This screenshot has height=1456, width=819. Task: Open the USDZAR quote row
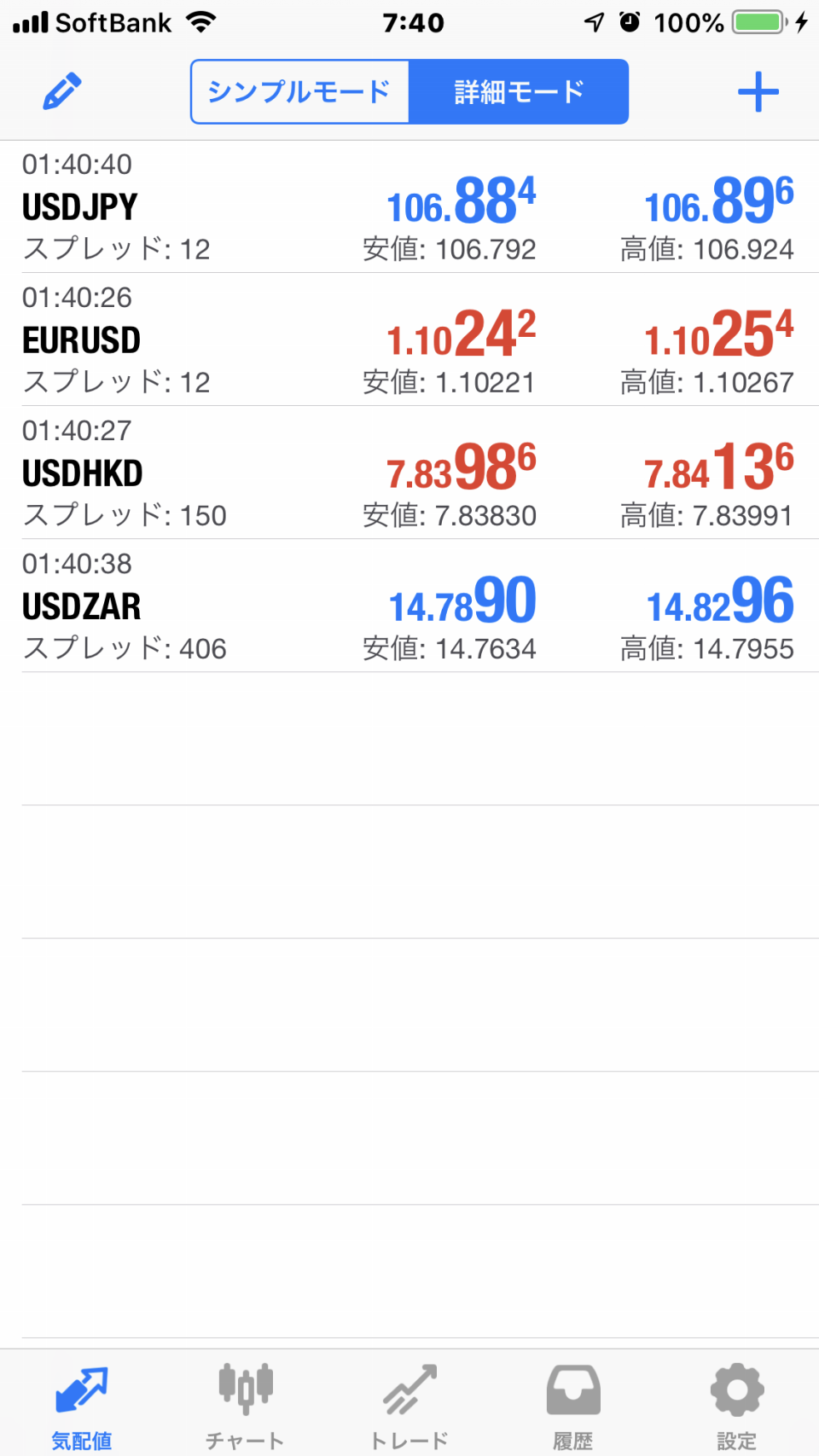coord(409,606)
